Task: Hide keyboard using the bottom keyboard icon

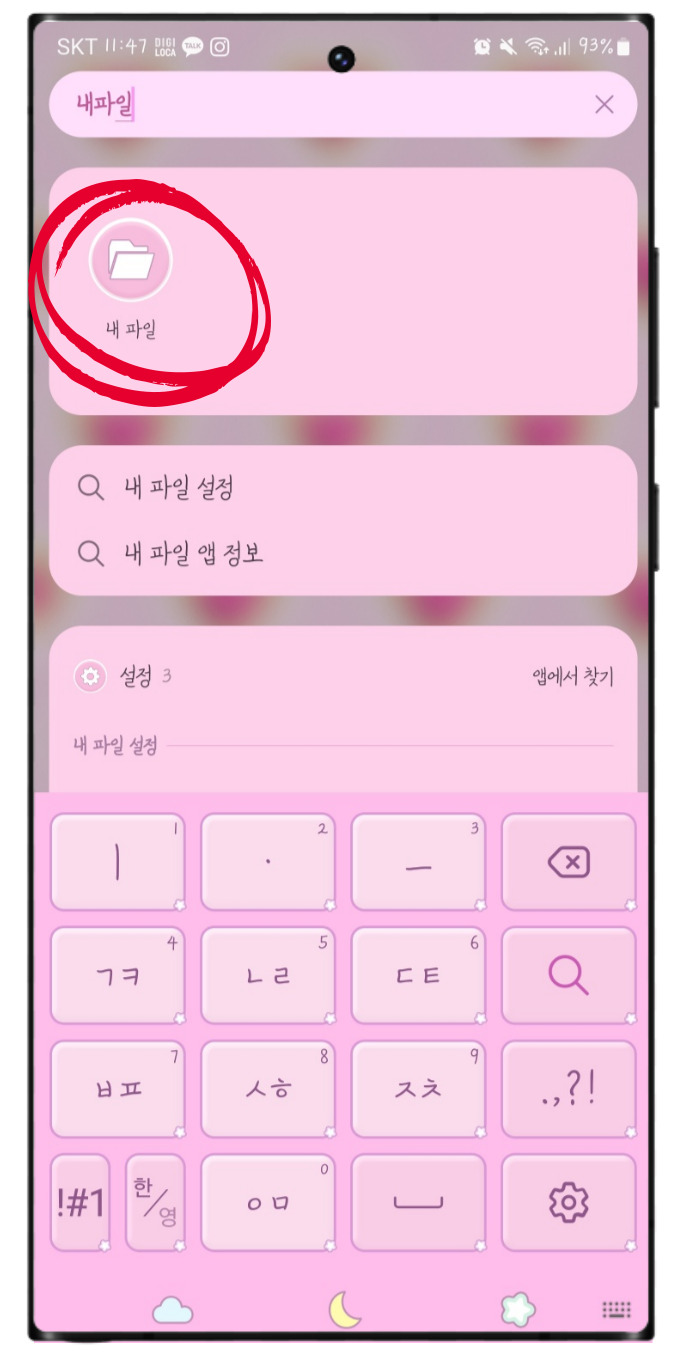Action: pos(616,1310)
